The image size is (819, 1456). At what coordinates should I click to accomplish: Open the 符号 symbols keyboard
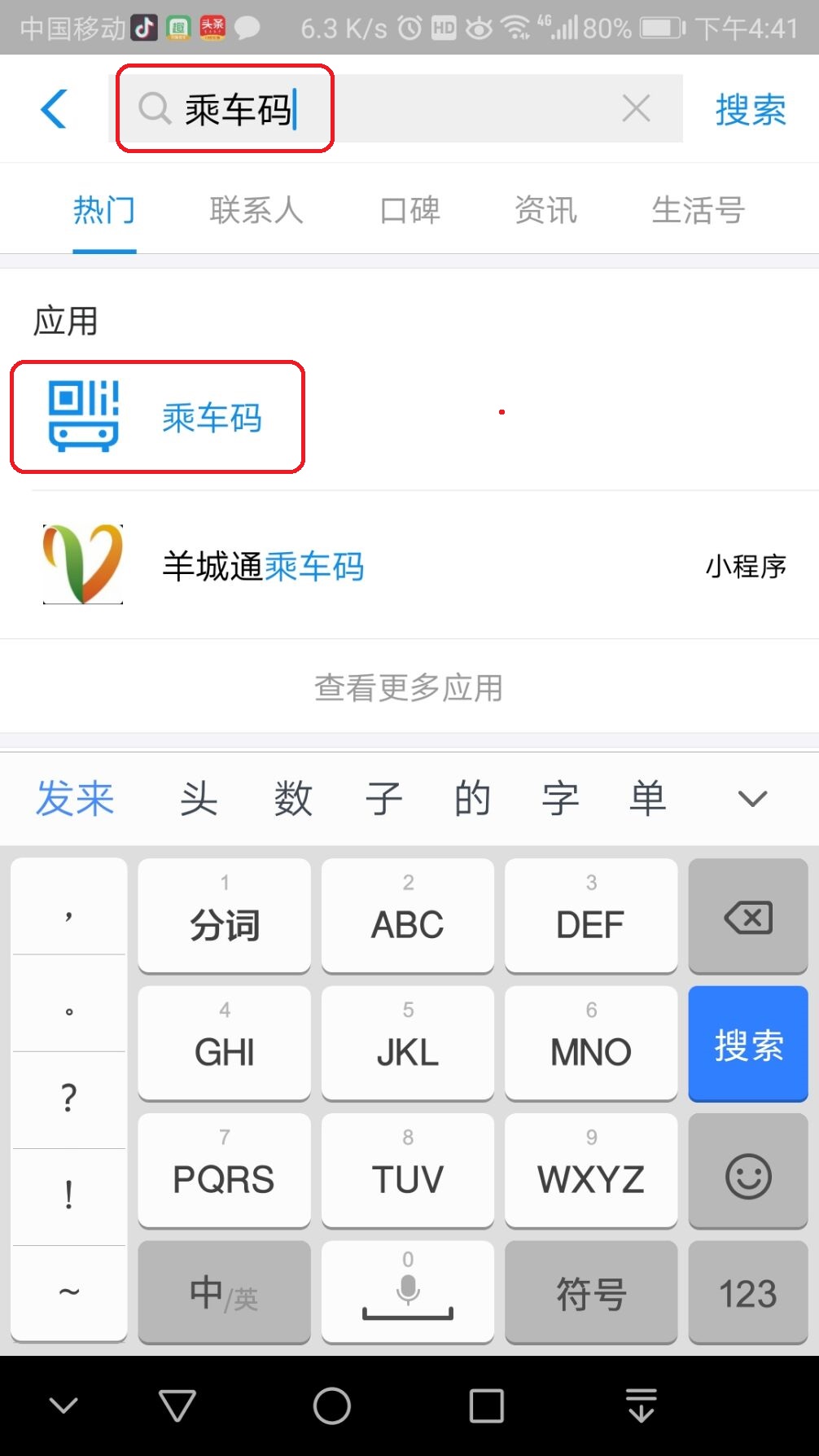(x=591, y=1293)
